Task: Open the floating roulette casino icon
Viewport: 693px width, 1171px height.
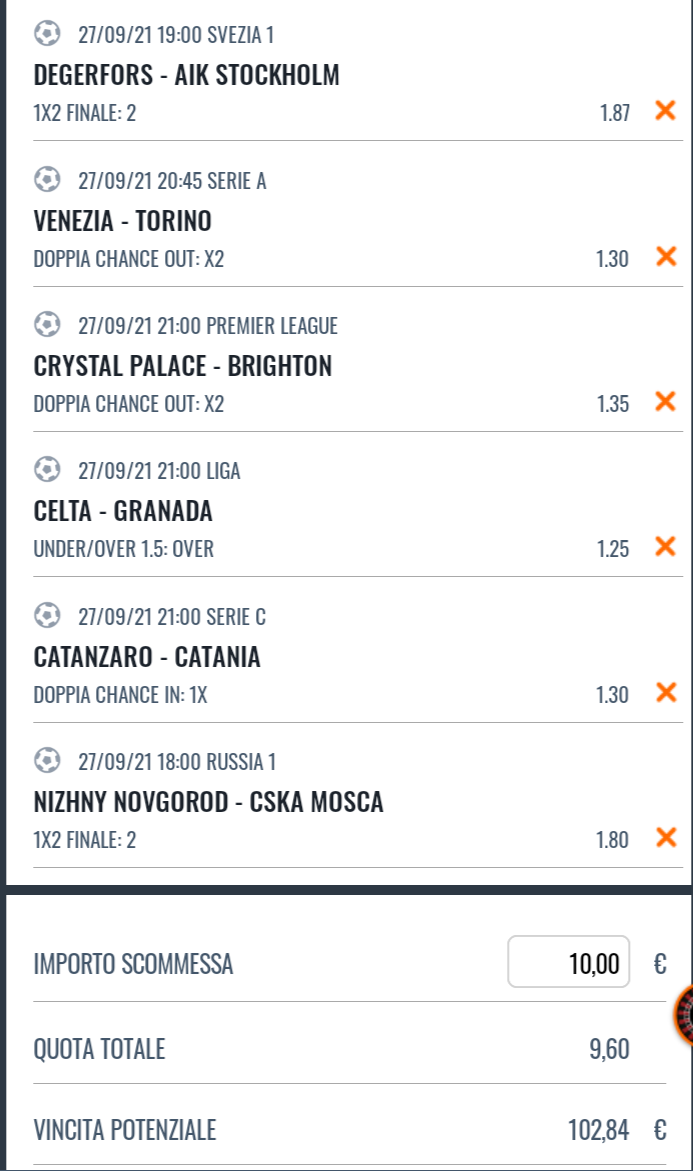Action: (x=684, y=1015)
